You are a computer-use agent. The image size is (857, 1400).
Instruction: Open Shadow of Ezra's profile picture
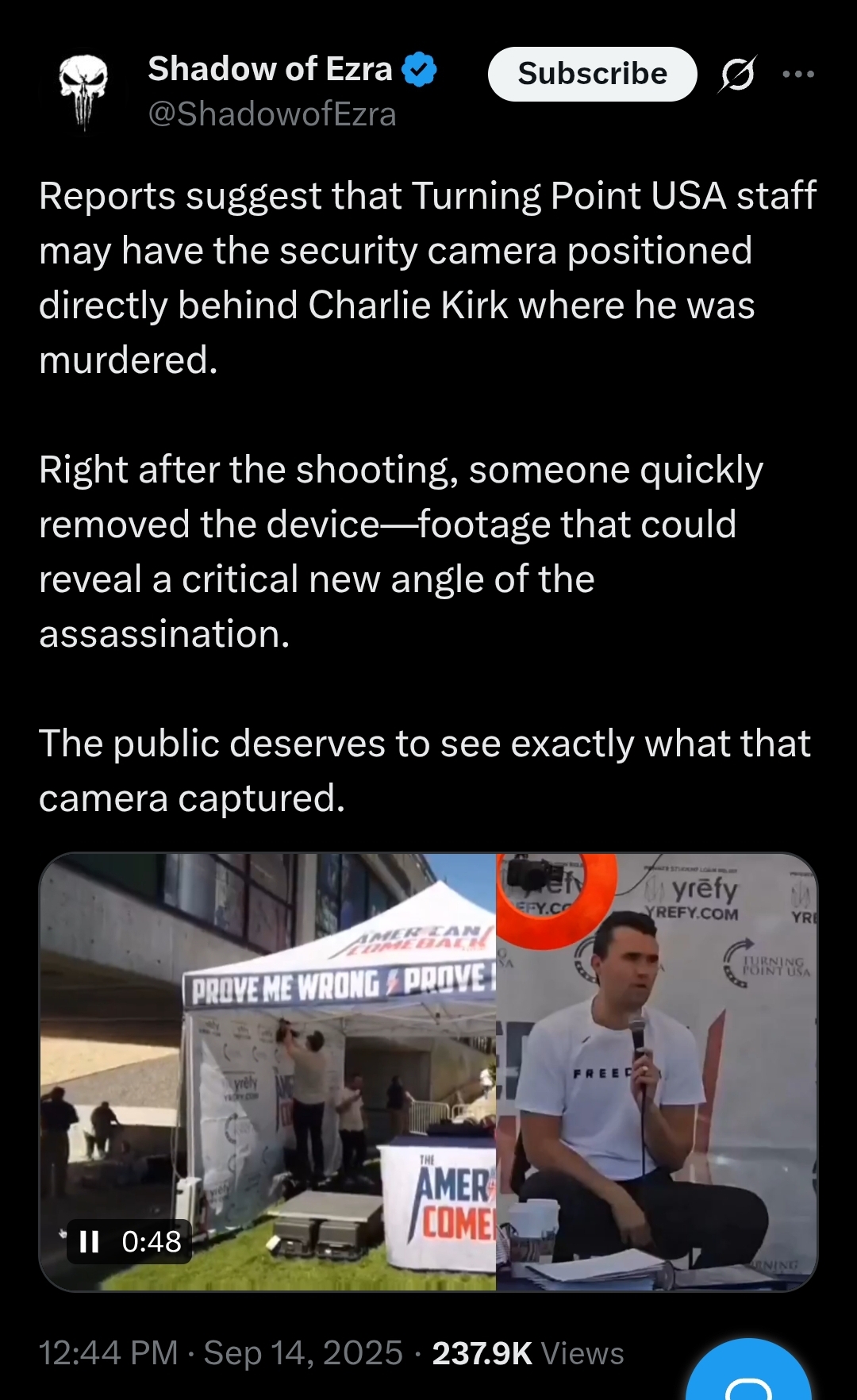(x=83, y=91)
